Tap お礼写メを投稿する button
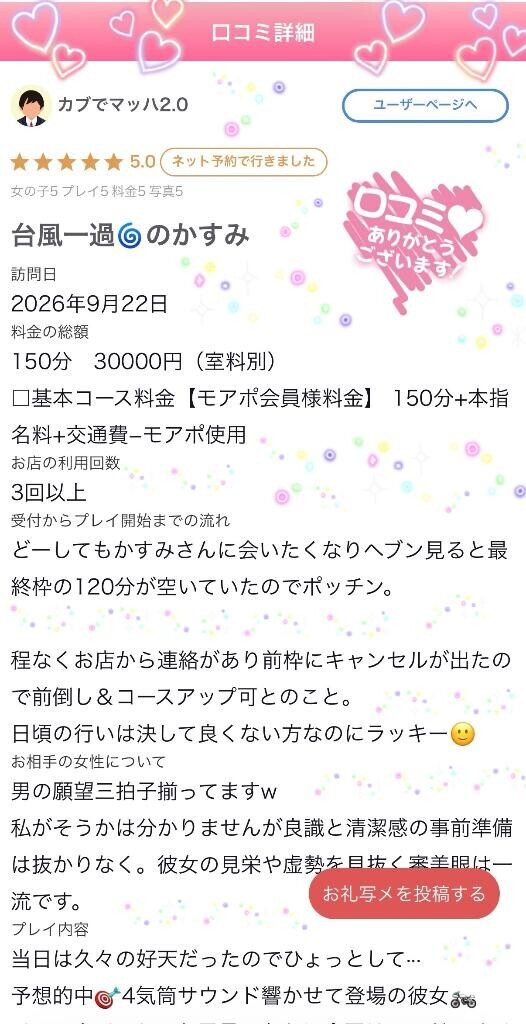This screenshot has width=526, height=1024. pyautogui.click(x=404, y=893)
